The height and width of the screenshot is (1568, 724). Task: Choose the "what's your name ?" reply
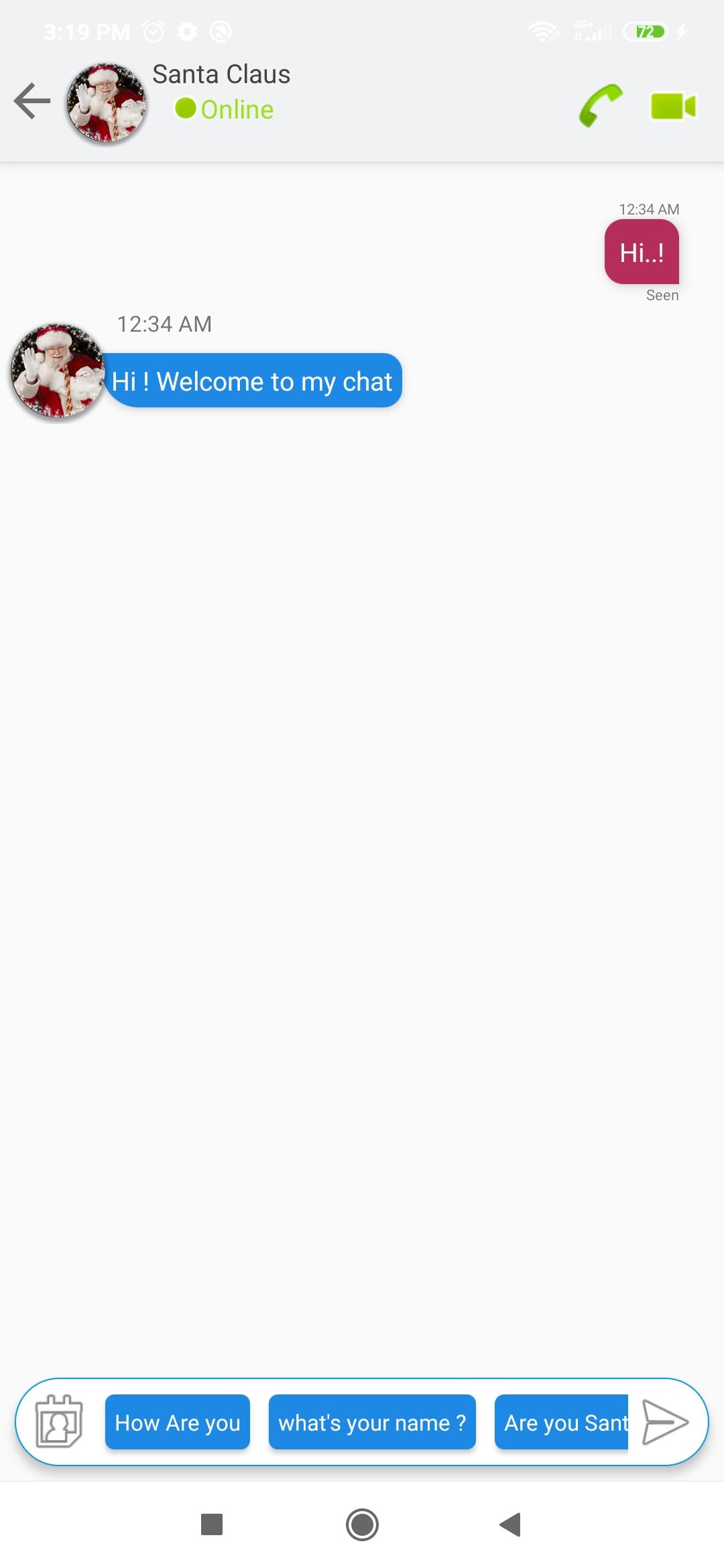click(372, 1422)
